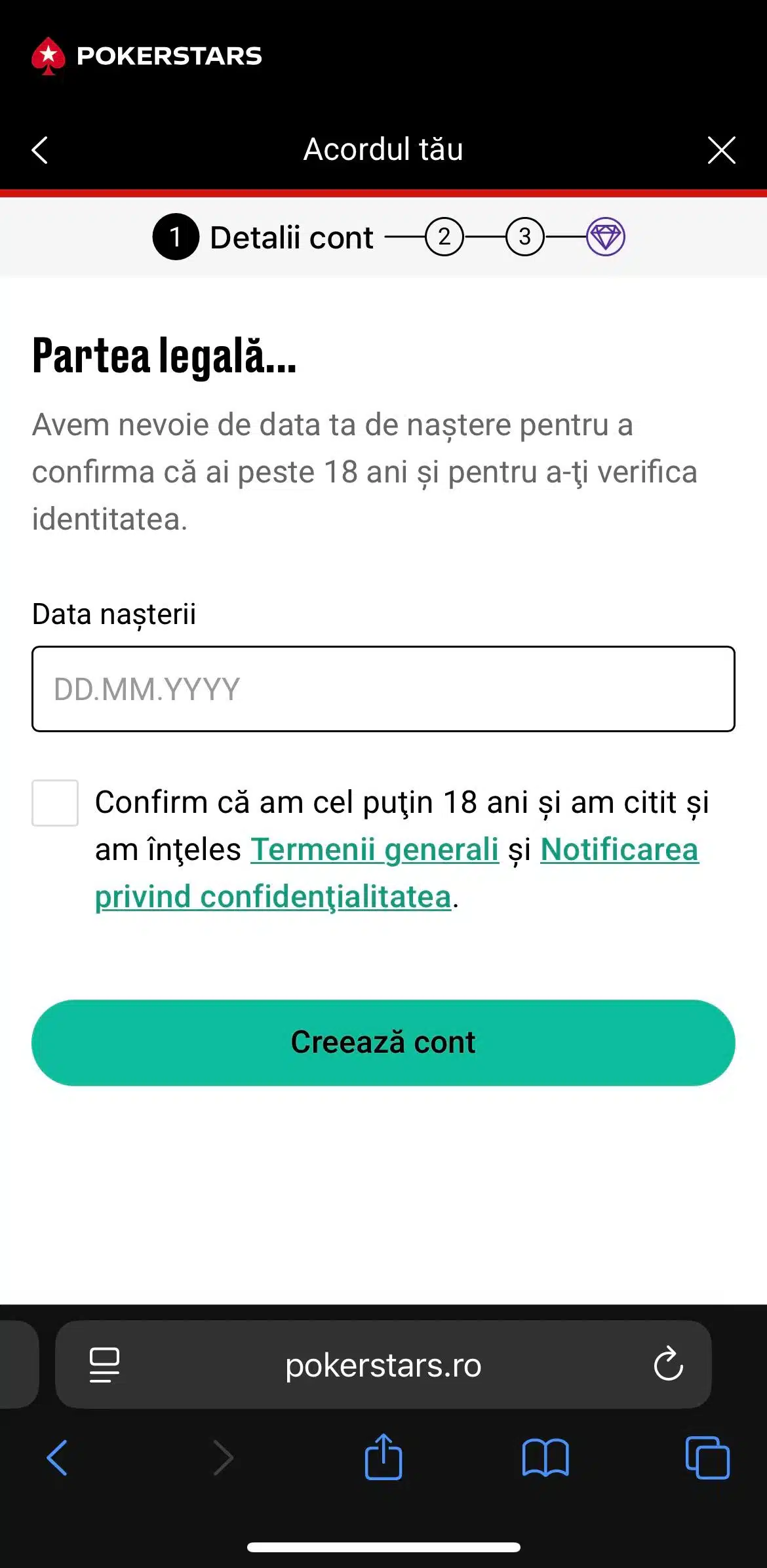Image resolution: width=767 pixels, height=1568 pixels.
Task: Click the DD.MM.YYYY date of birth field
Action: pos(383,689)
